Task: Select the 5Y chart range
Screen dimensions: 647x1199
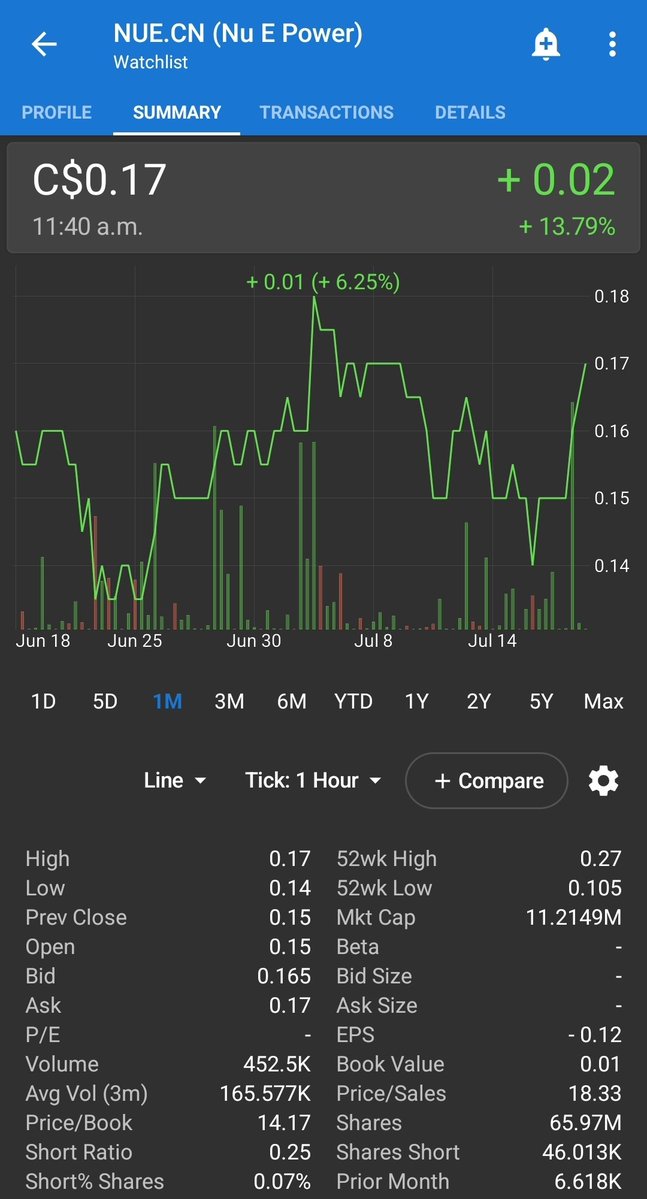Action: click(x=541, y=701)
